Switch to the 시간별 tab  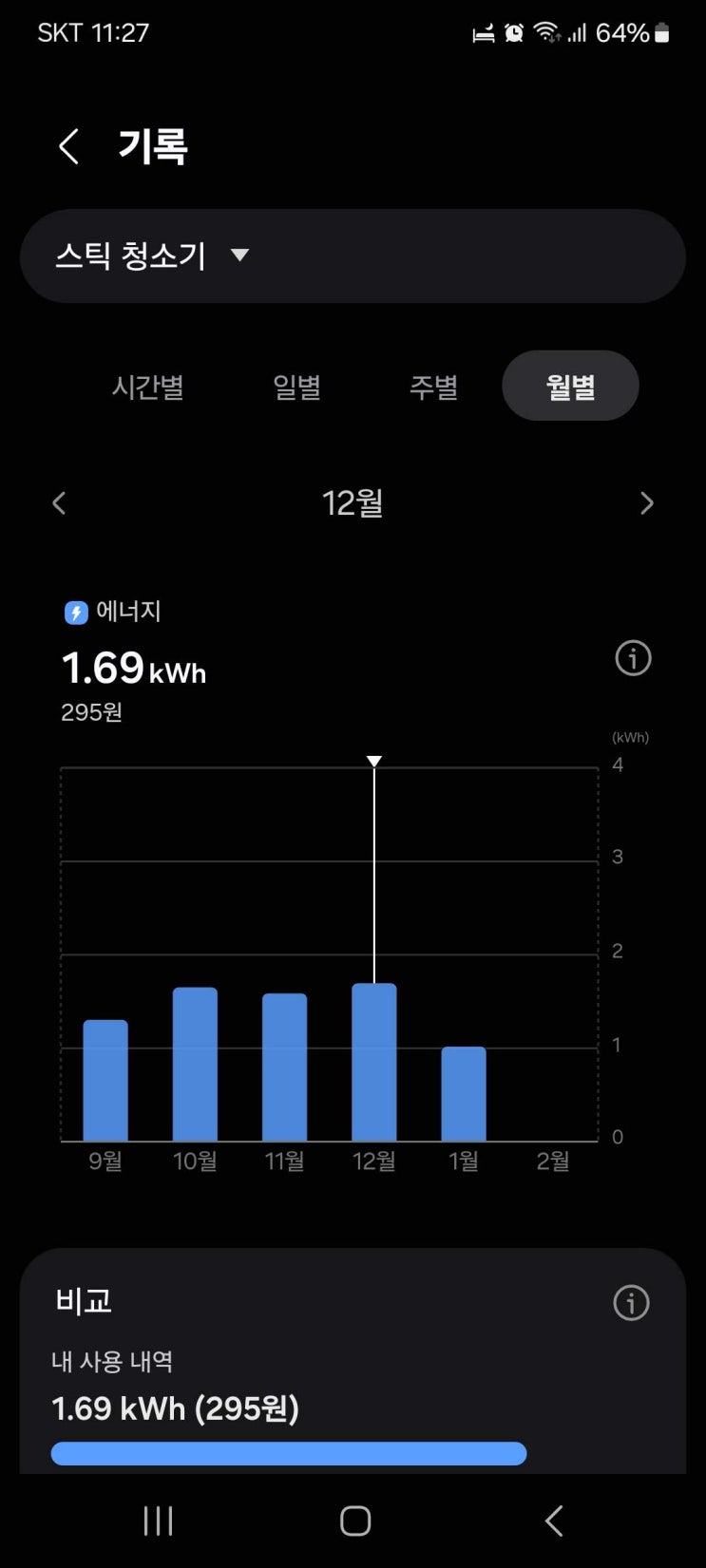[147, 387]
